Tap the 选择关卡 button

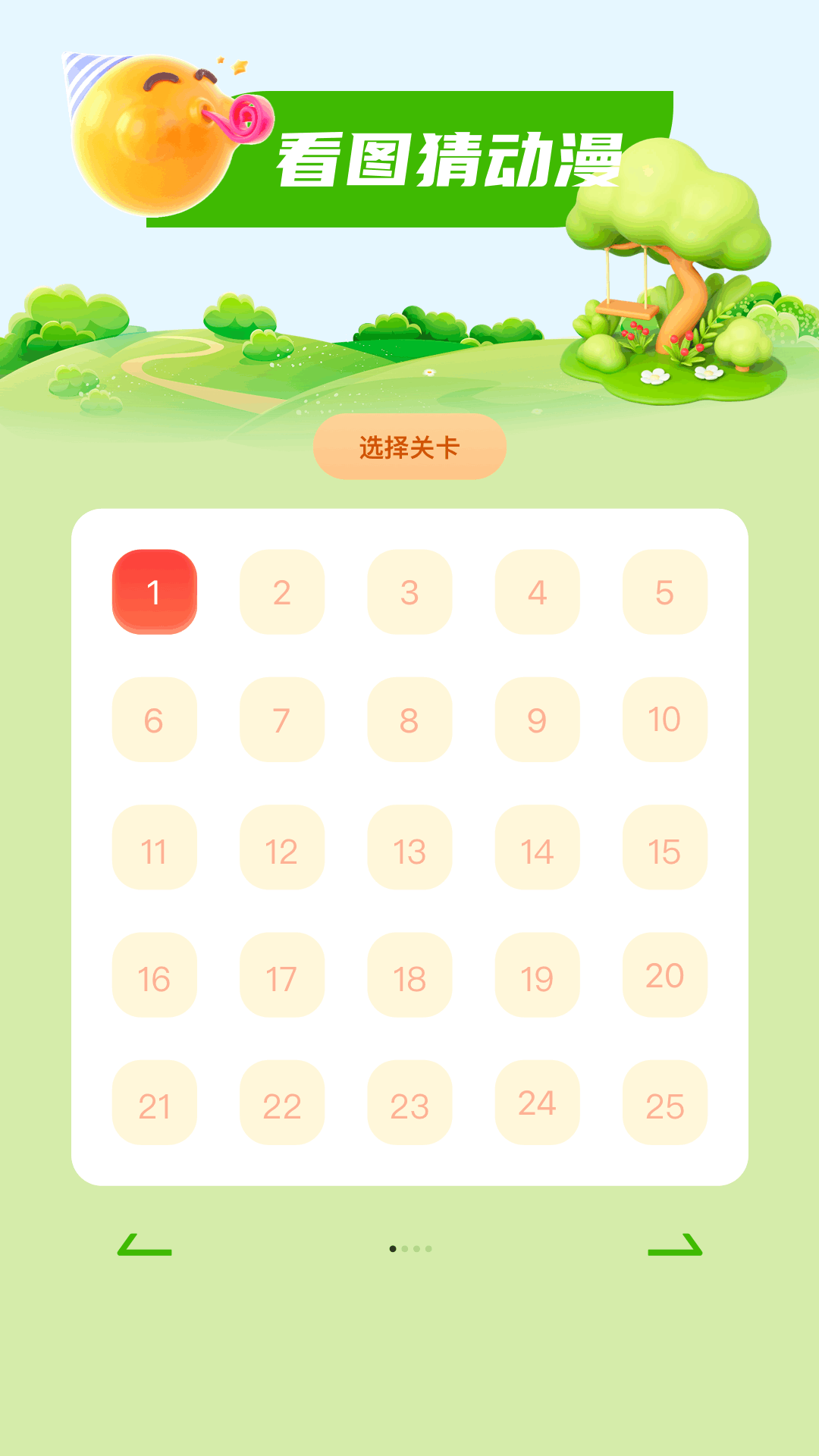(409, 447)
